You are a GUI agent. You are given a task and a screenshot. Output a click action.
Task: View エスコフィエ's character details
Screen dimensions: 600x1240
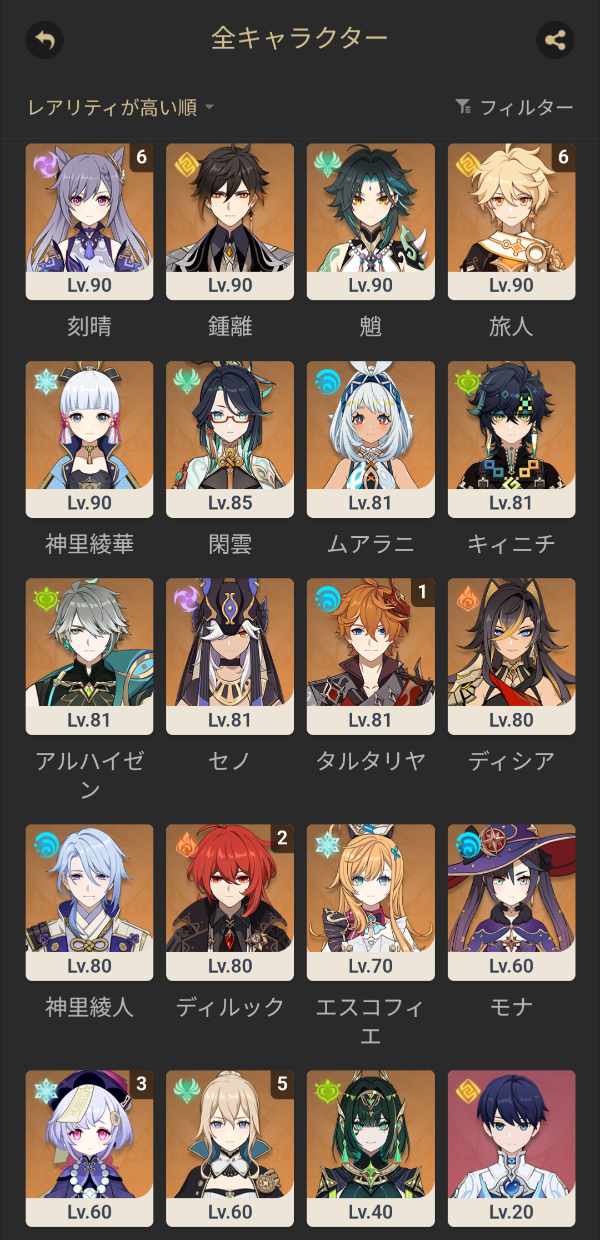click(371, 902)
